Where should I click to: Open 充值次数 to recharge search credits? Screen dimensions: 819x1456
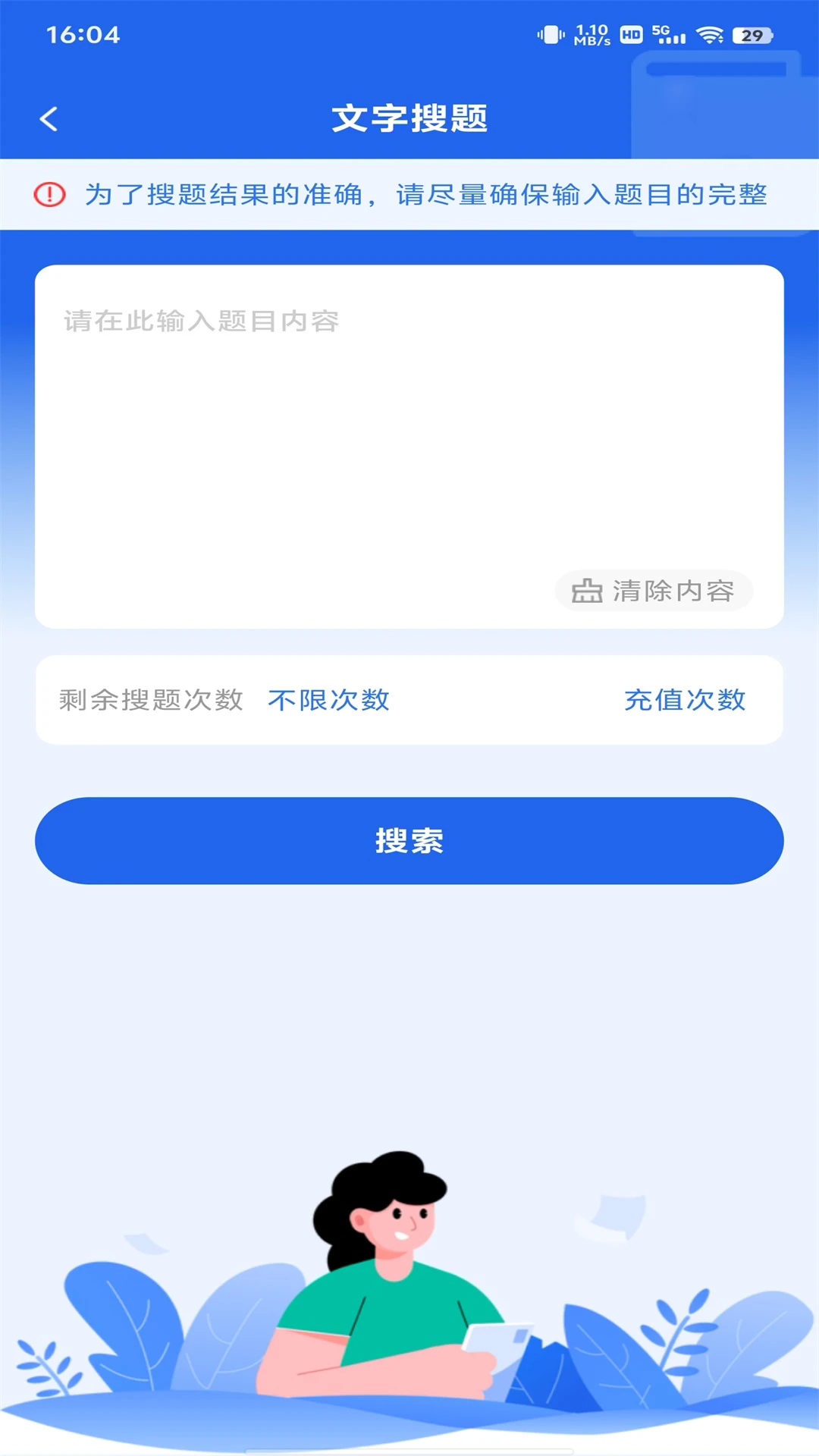683,701
